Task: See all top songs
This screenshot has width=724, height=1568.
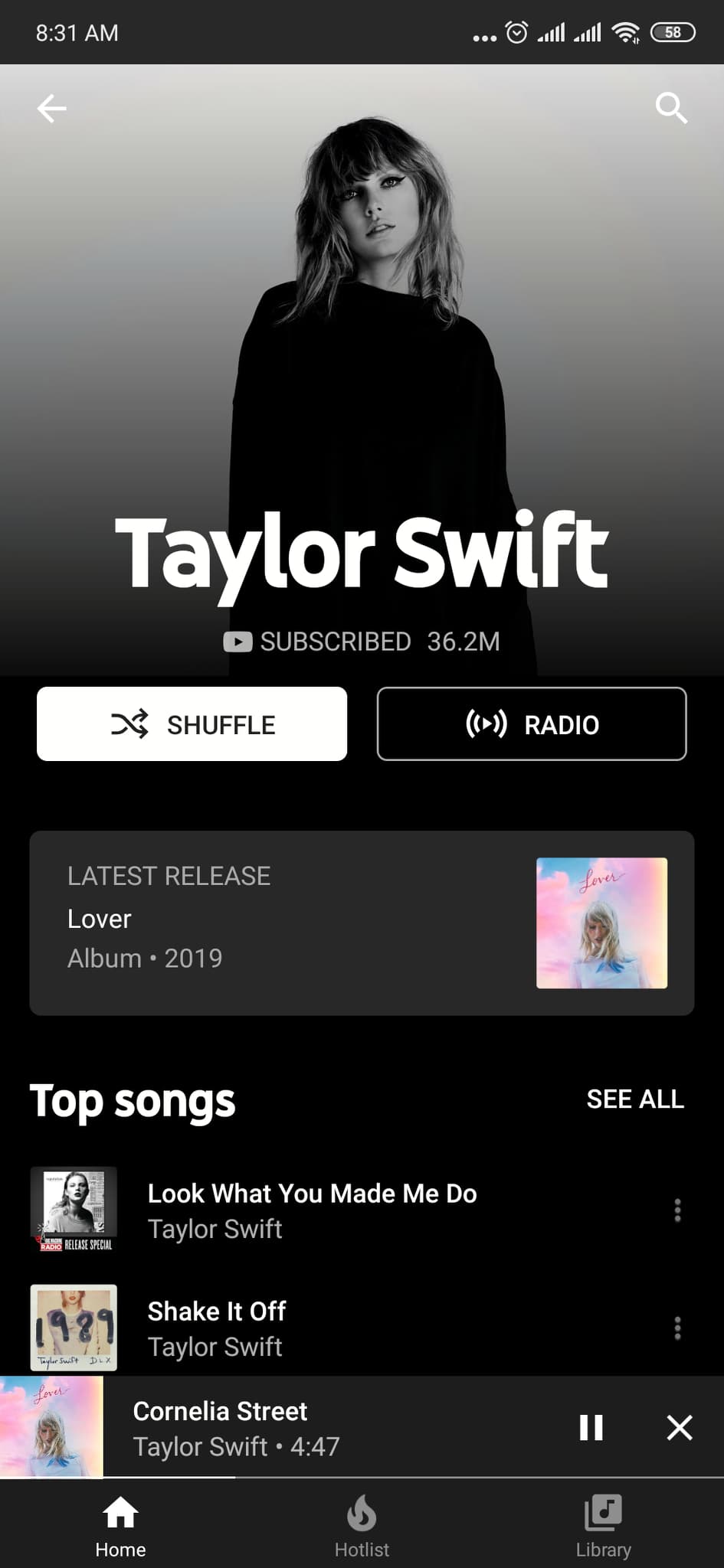Action: [x=634, y=1099]
